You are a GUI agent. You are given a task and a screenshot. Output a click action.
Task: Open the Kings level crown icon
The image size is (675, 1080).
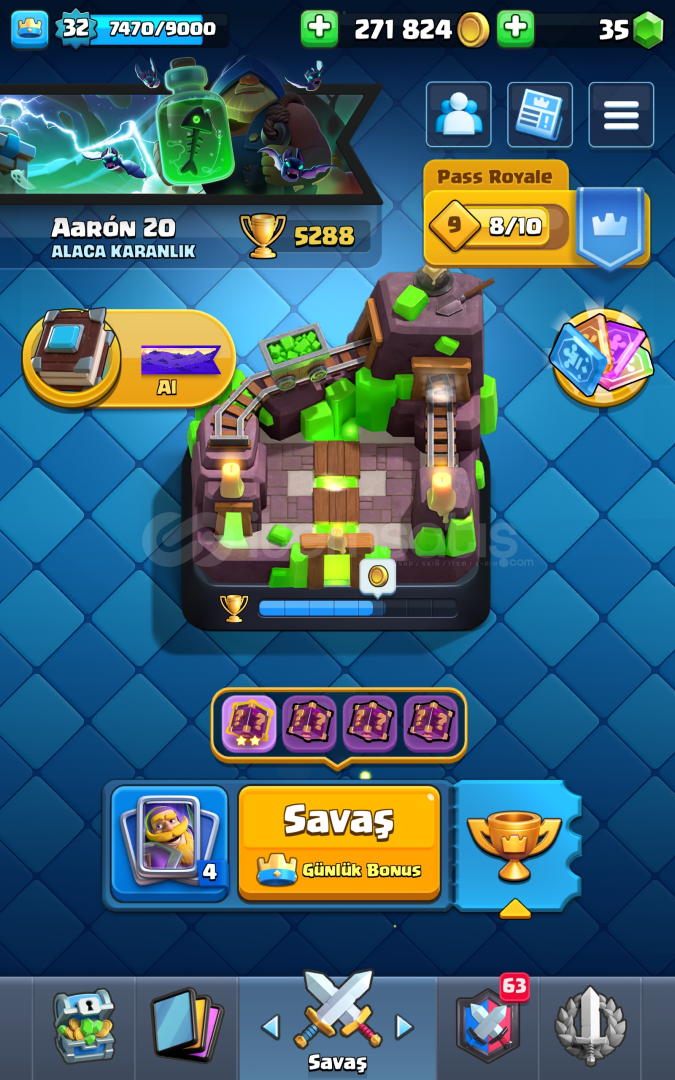point(30,29)
